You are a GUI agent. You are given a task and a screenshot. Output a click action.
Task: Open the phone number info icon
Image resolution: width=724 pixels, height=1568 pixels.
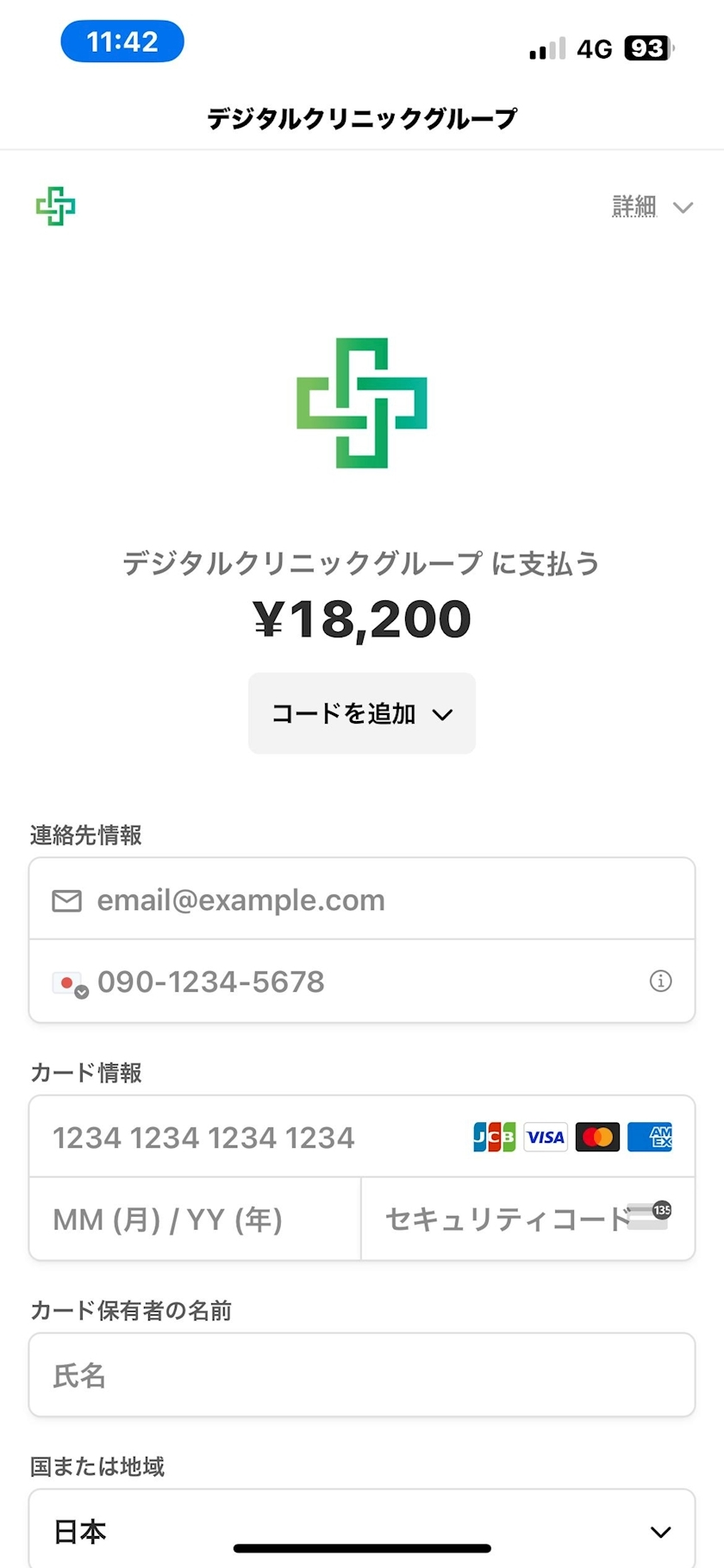click(660, 982)
